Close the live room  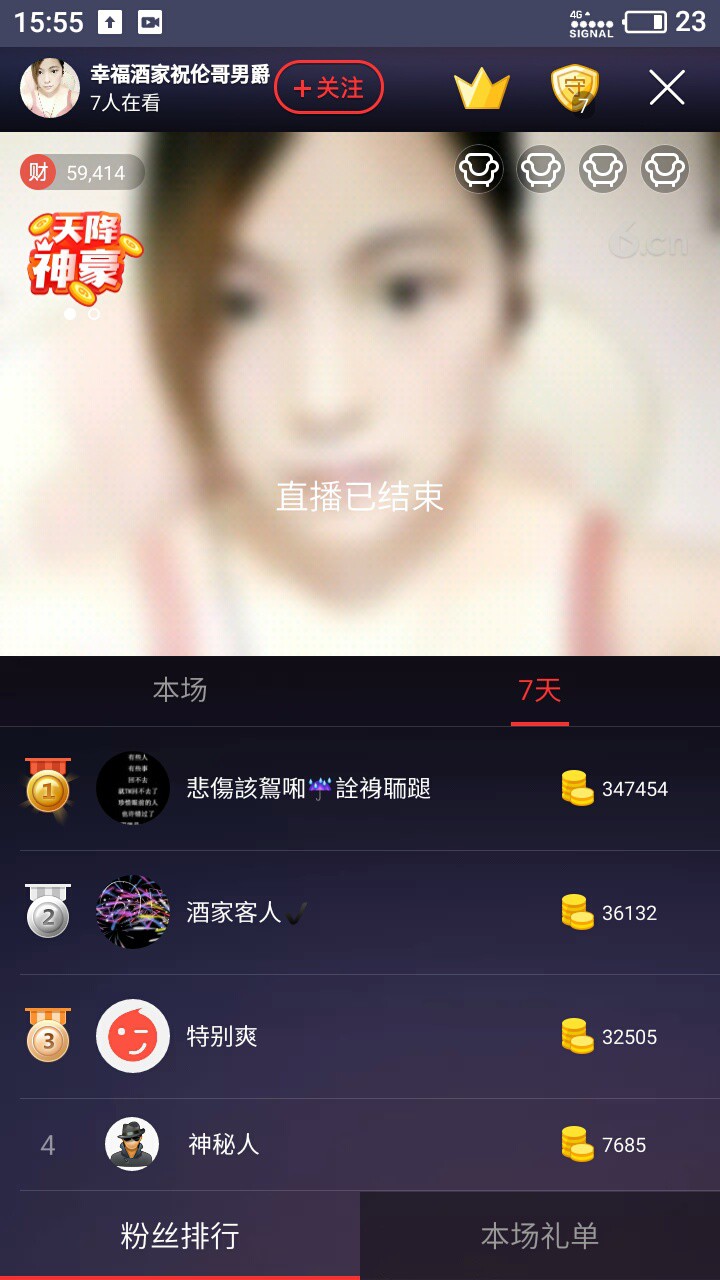coord(667,88)
